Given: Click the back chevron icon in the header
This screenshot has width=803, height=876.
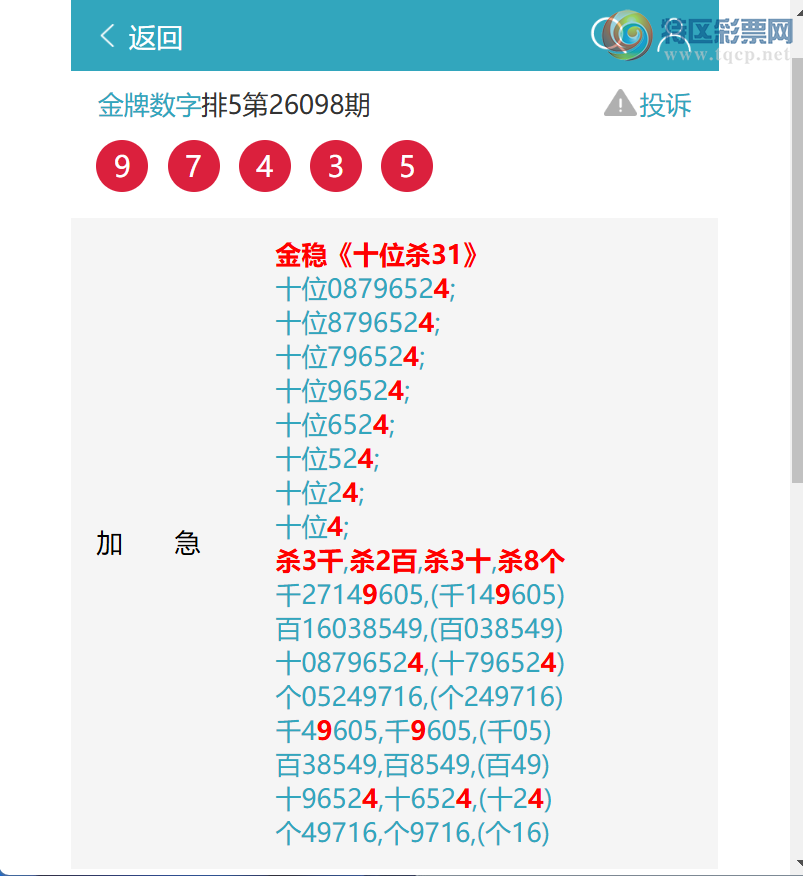Looking at the screenshot, I should coord(106,36).
